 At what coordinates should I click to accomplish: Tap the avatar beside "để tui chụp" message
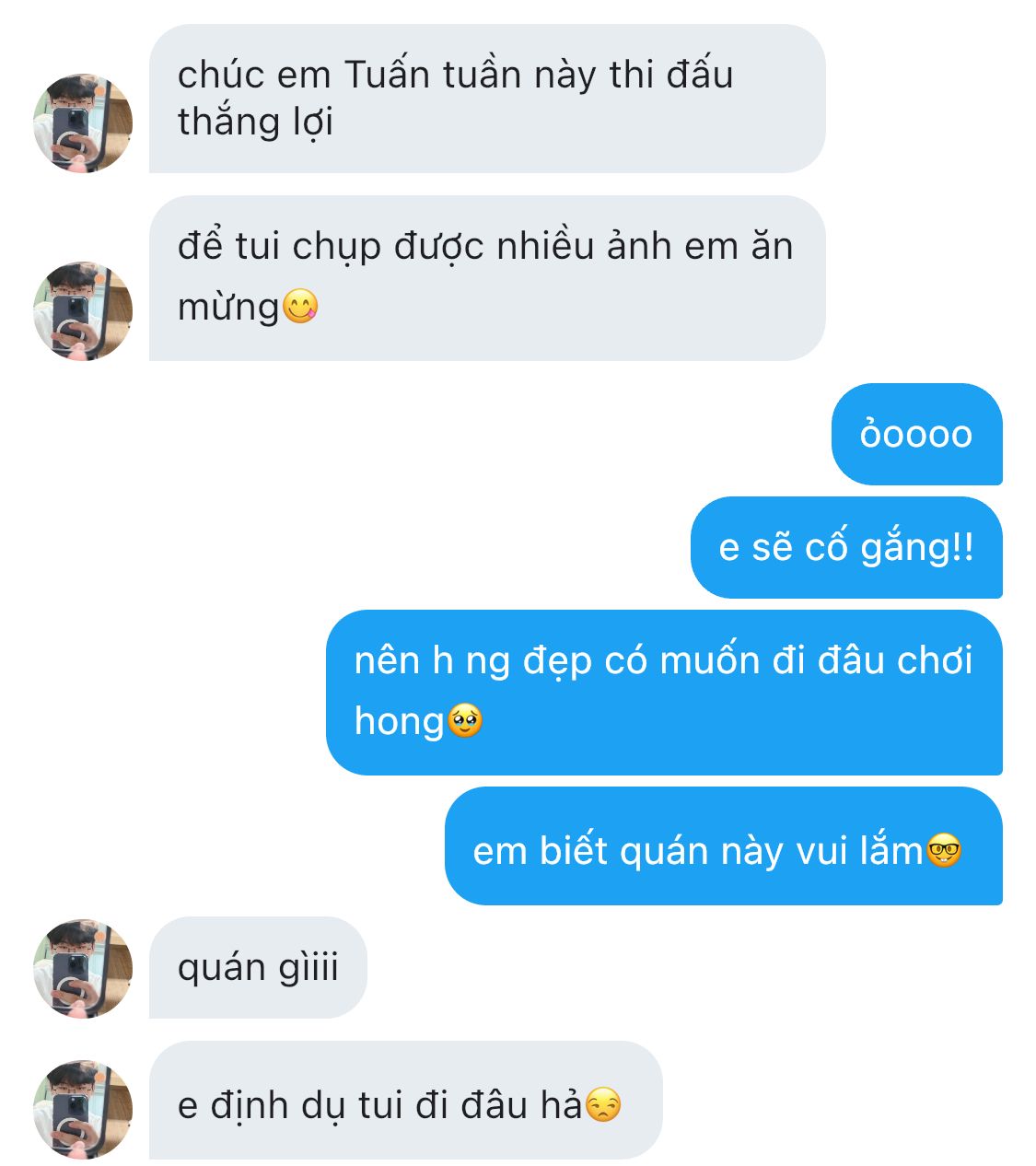tap(83, 311)
